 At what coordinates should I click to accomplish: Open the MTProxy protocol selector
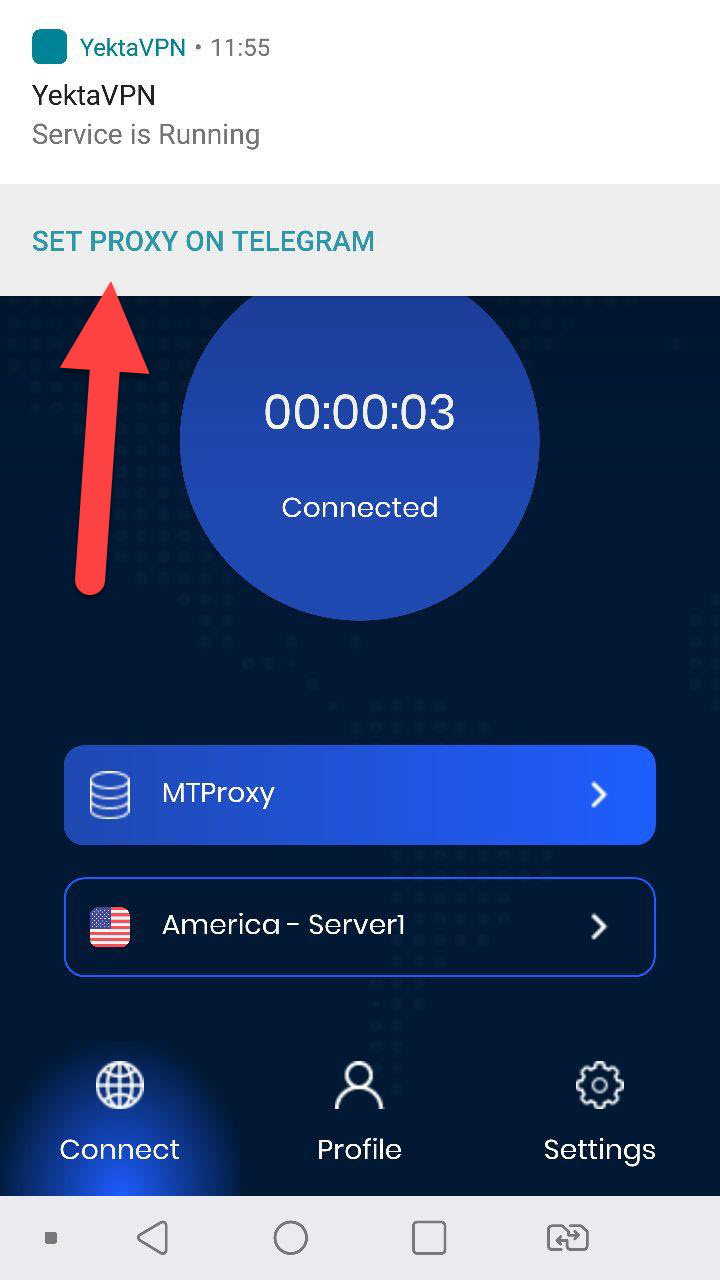(360, 795)
